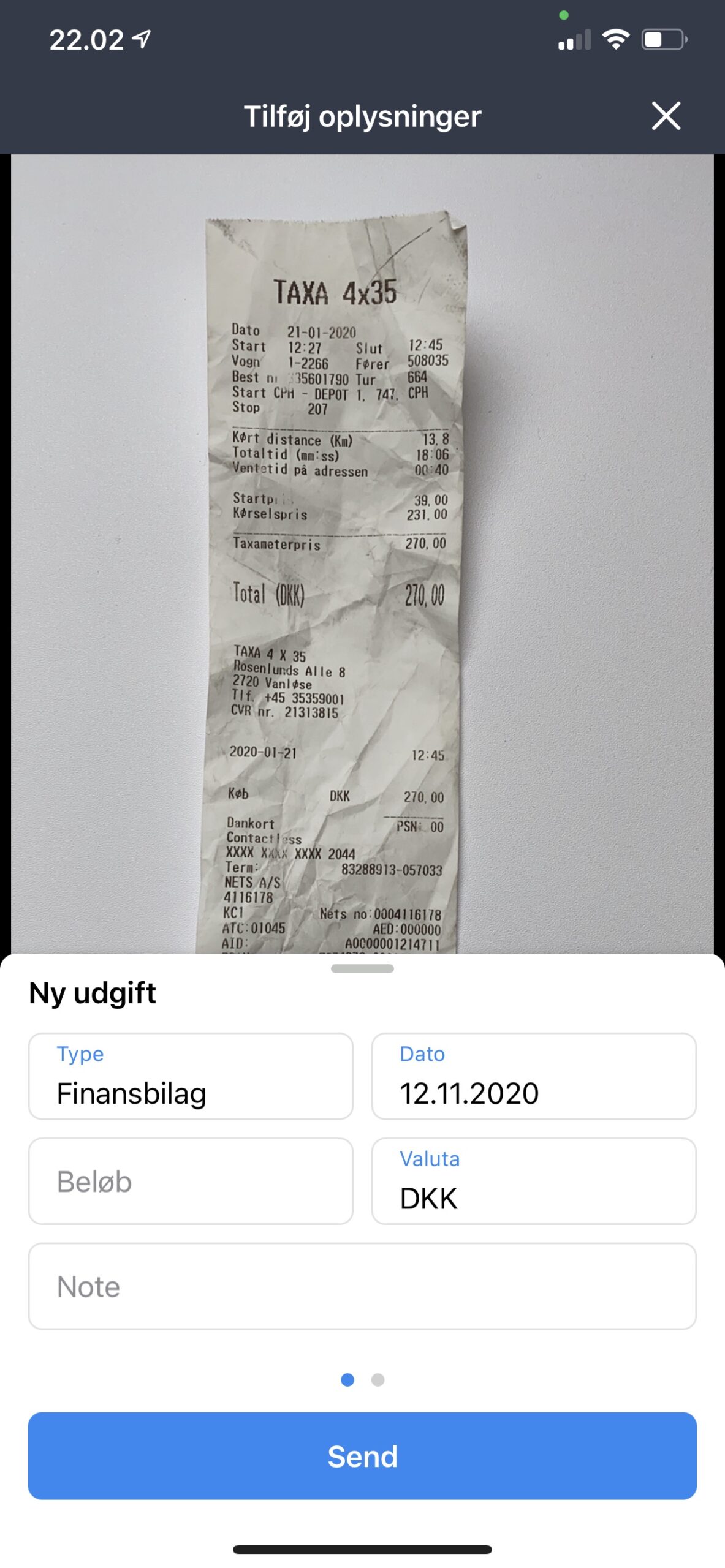
Task: Close the Tilføj oplysninger screen
Action: click(666, 116)
